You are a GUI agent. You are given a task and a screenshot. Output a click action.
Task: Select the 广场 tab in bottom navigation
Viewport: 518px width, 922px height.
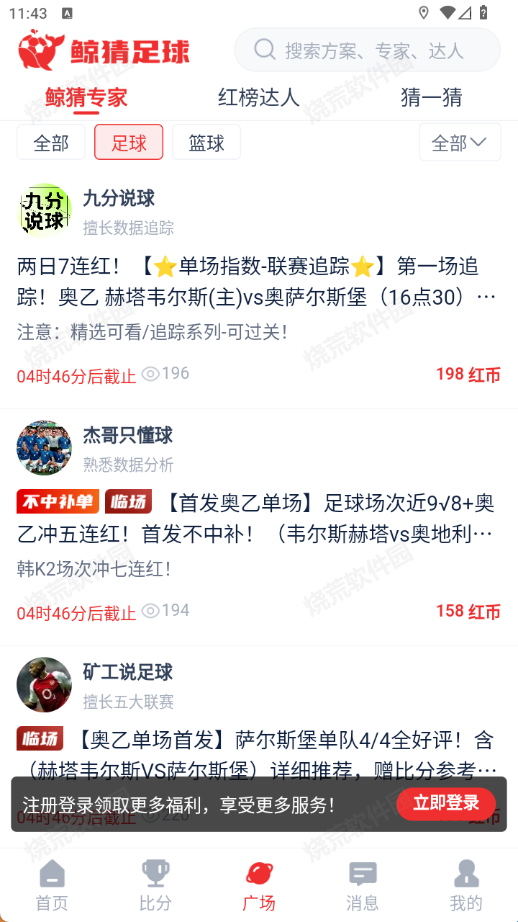coord(259,885)
